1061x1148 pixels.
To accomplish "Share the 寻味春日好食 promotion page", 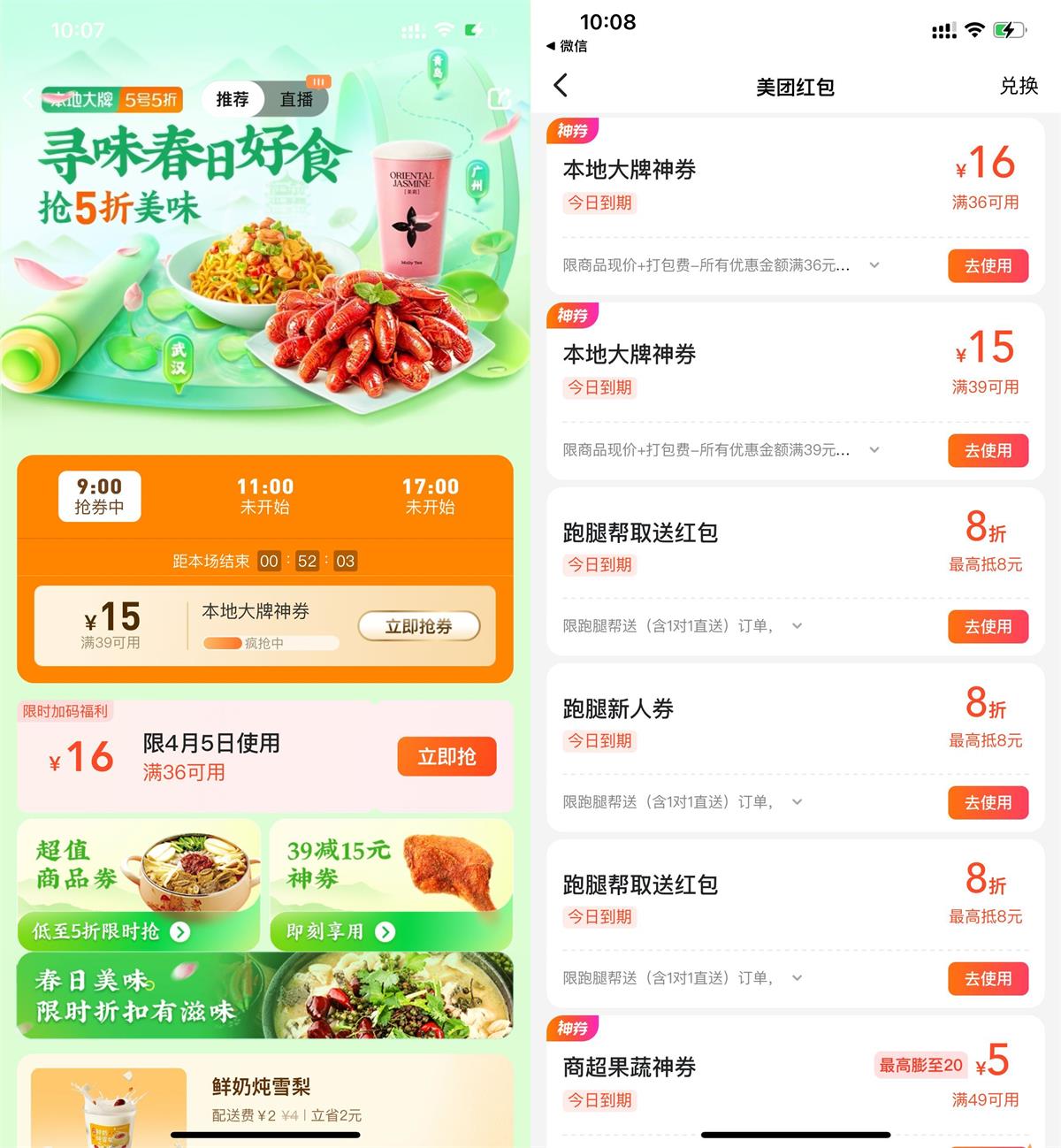I will (500, 98).
